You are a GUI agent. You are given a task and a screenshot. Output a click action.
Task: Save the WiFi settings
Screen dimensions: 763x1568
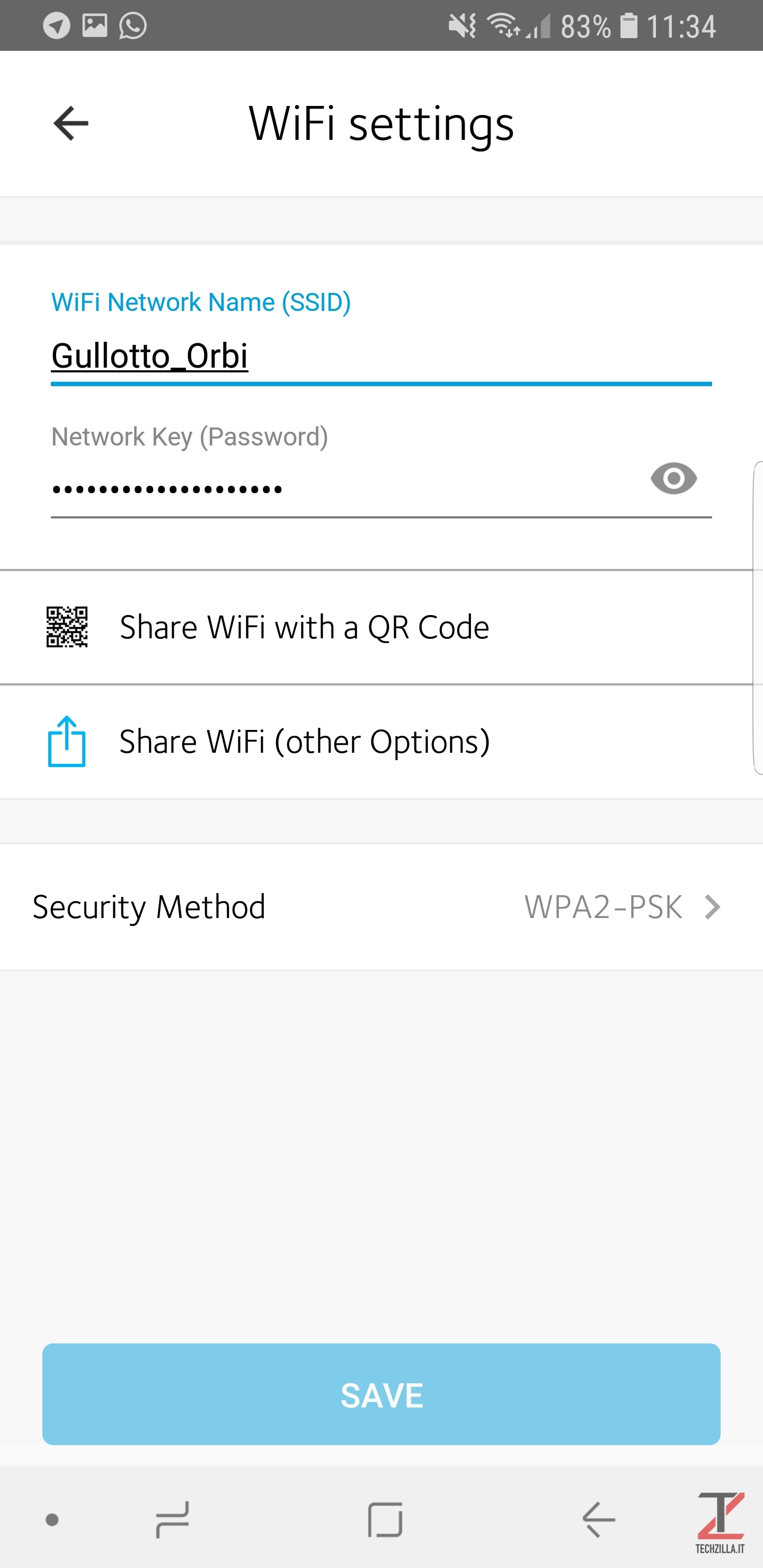[381, 1395]
